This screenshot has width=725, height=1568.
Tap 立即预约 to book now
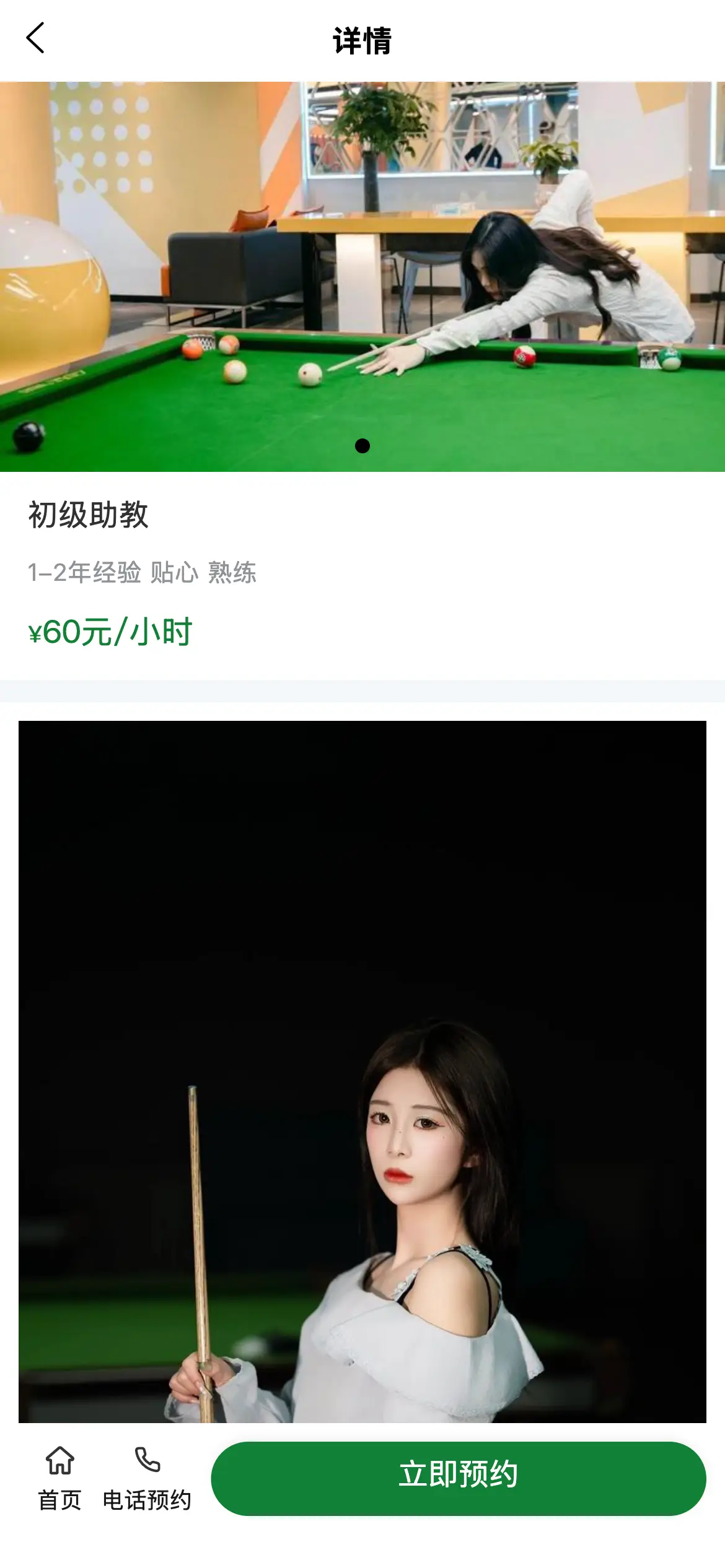[458, 1478]
